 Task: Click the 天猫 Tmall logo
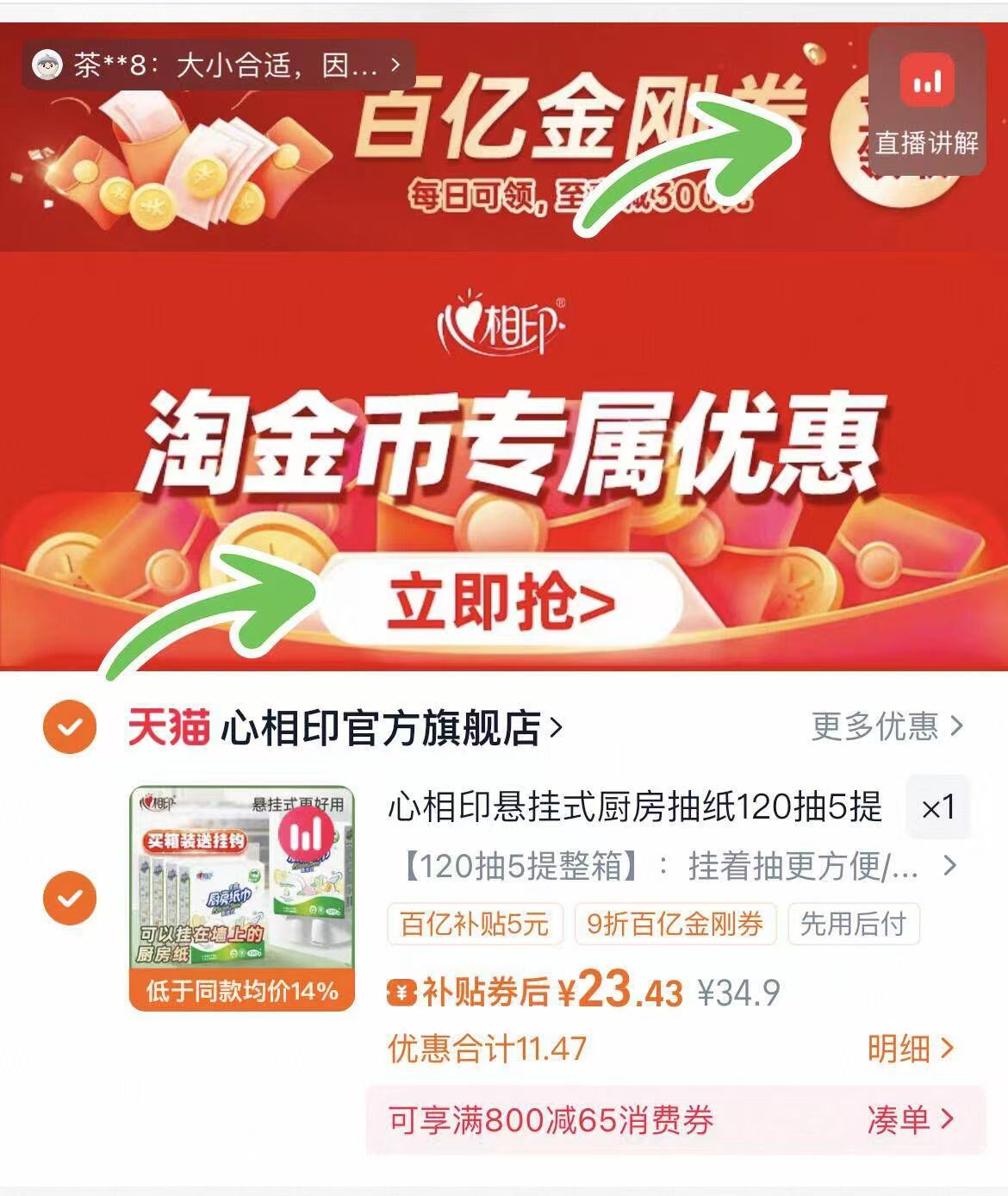168,726
